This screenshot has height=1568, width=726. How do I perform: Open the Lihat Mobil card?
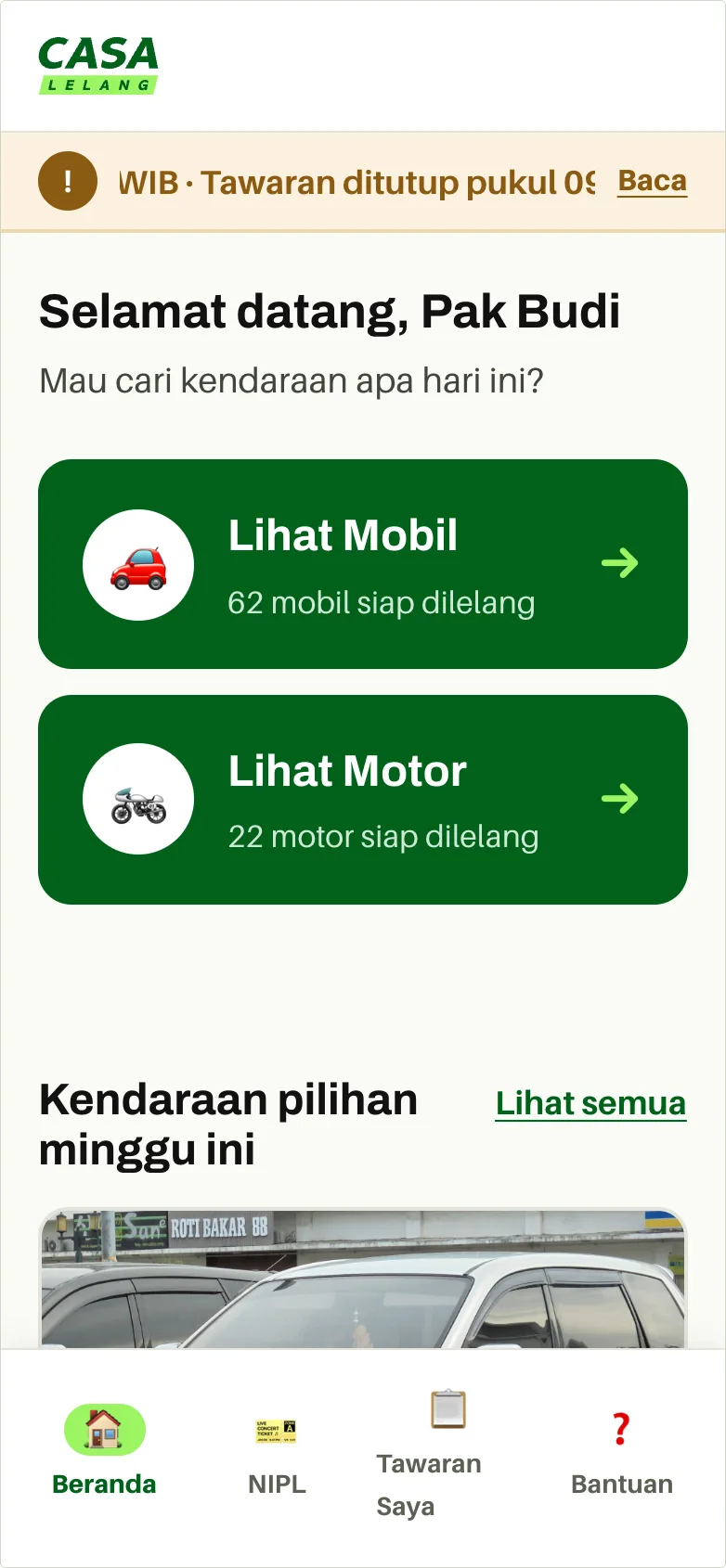(363, 564)
